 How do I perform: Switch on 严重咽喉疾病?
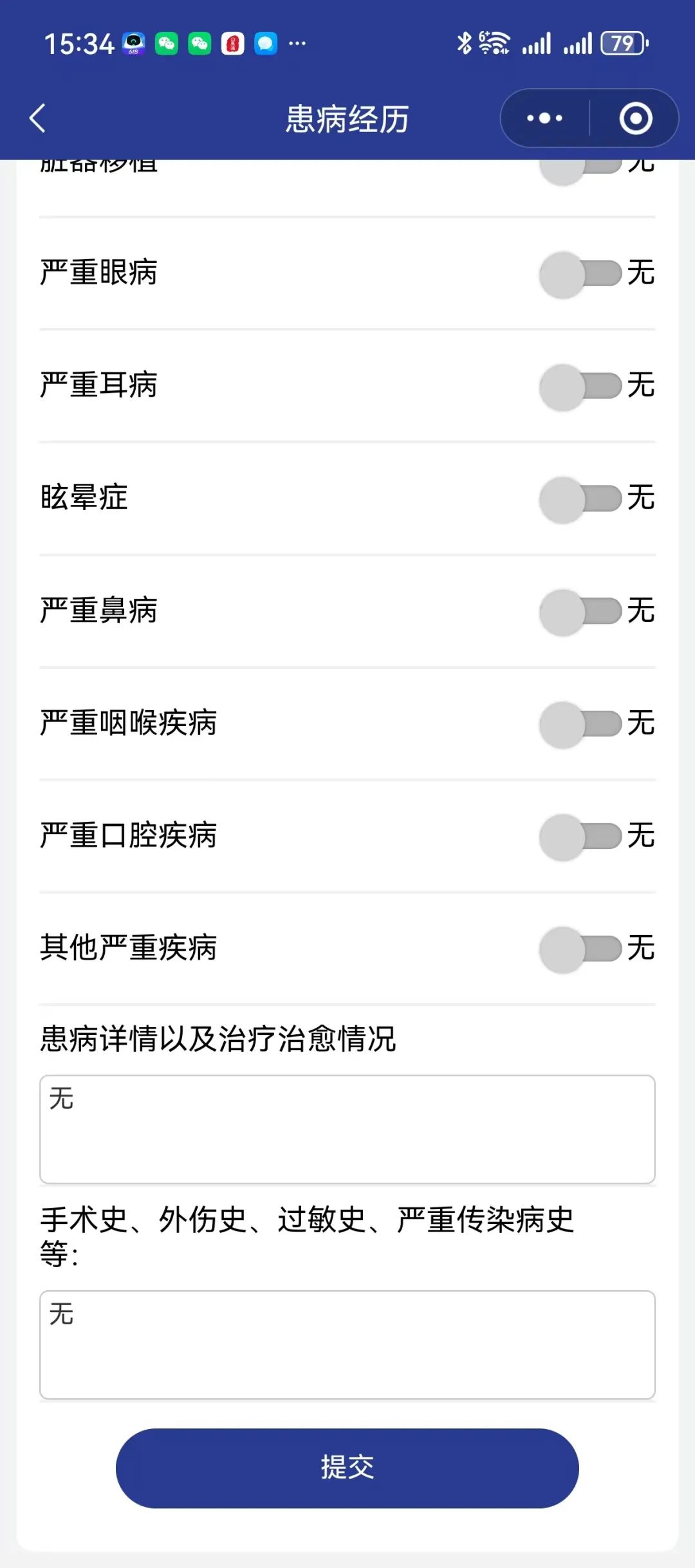(x=580, y=724)
